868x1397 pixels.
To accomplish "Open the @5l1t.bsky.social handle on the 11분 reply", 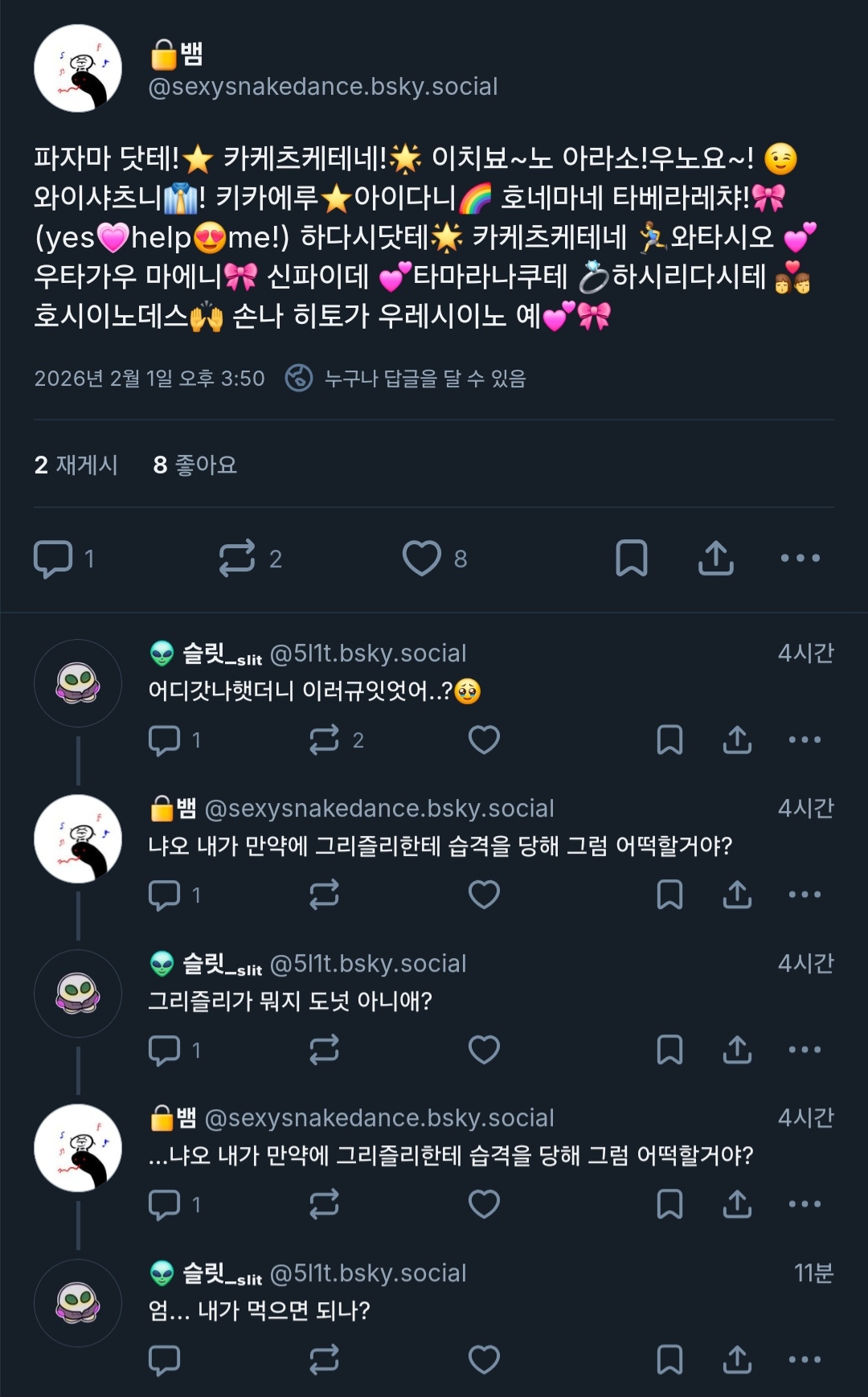I will tap(368, 1273).
